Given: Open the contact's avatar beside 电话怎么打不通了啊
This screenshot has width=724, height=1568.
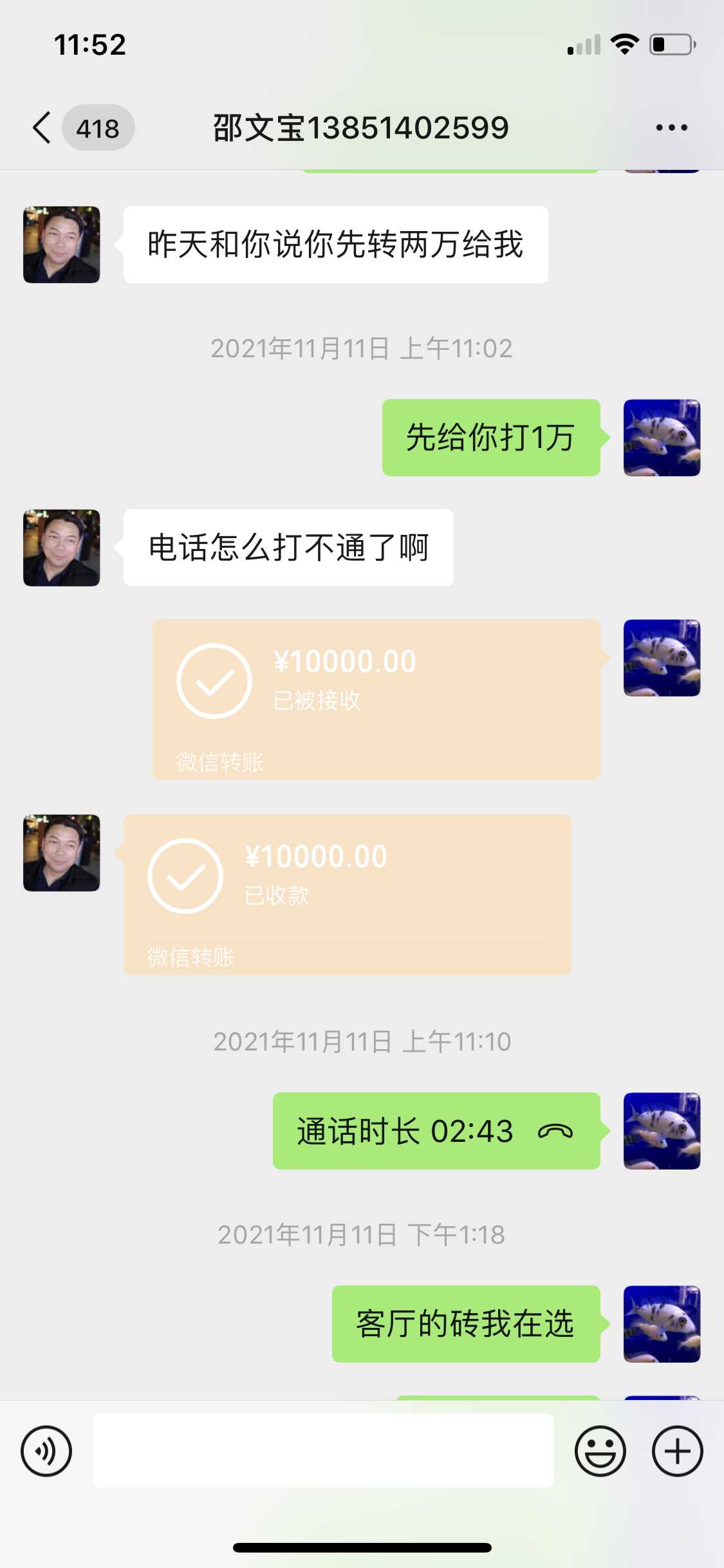Looking at the screenshot, I should click(62, 548).
